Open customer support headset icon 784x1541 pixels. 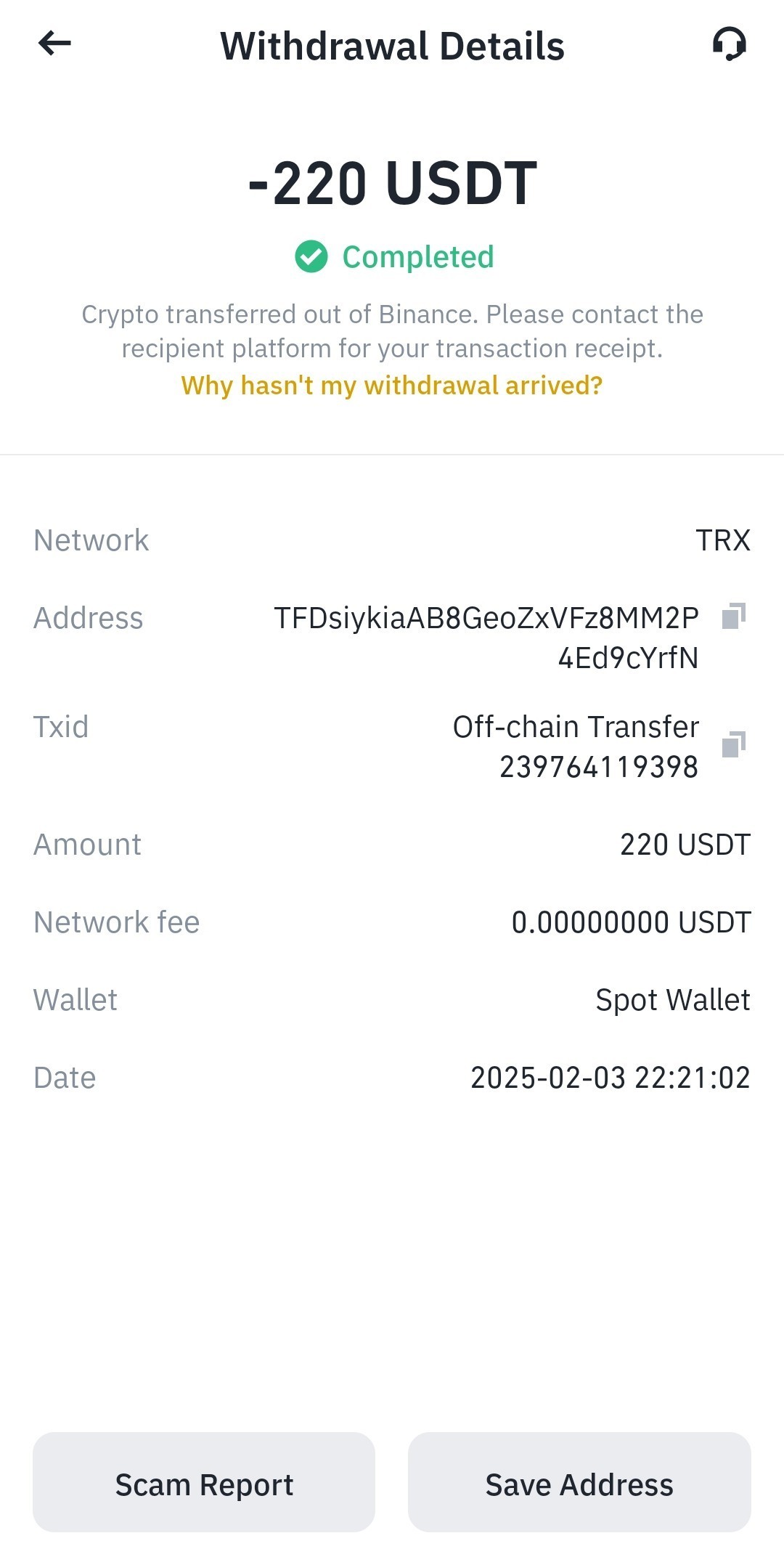[x=729, y=44]
